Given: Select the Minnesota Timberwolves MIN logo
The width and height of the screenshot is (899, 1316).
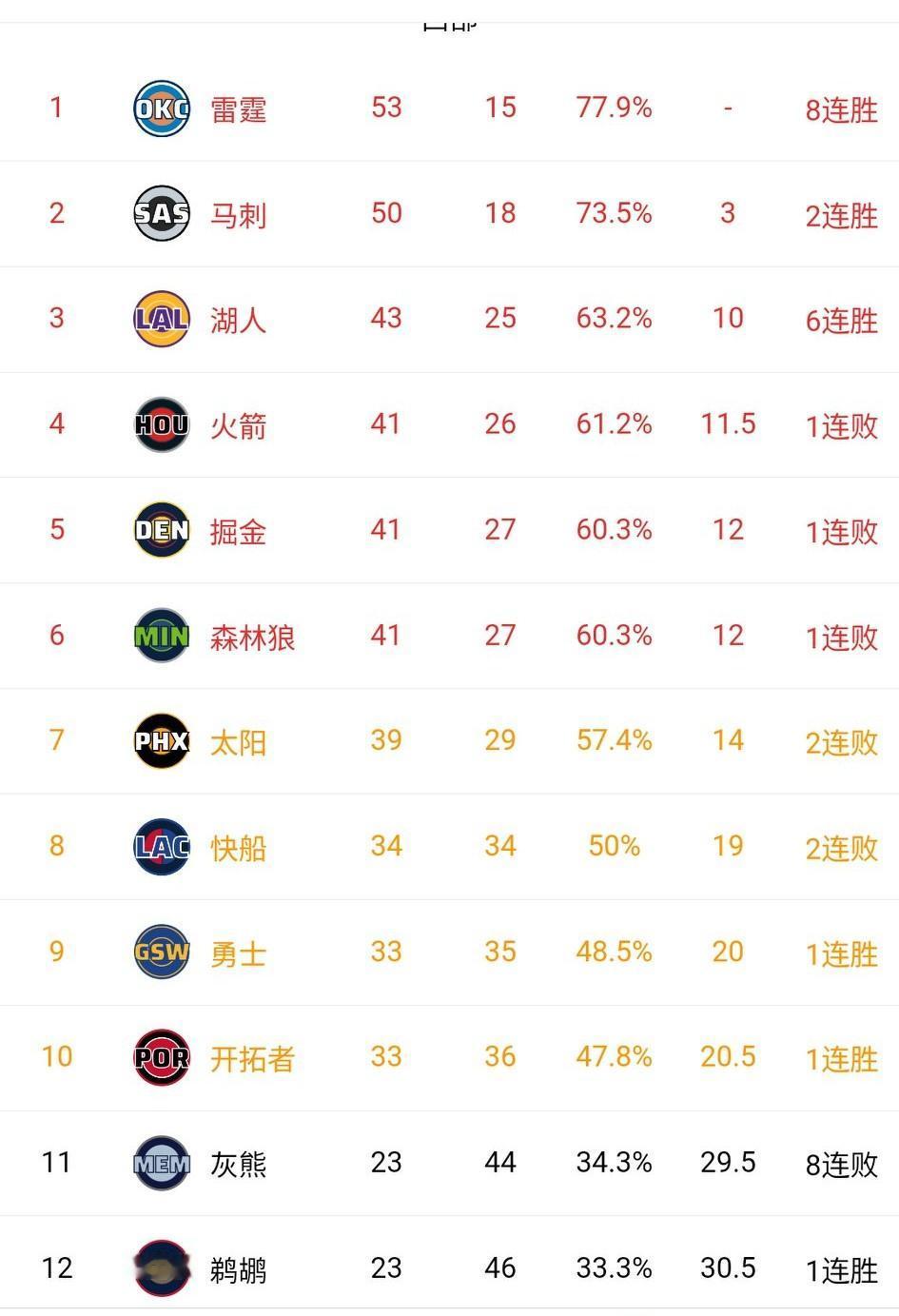Looking at the screenshot, I should [x=161, y=636].
